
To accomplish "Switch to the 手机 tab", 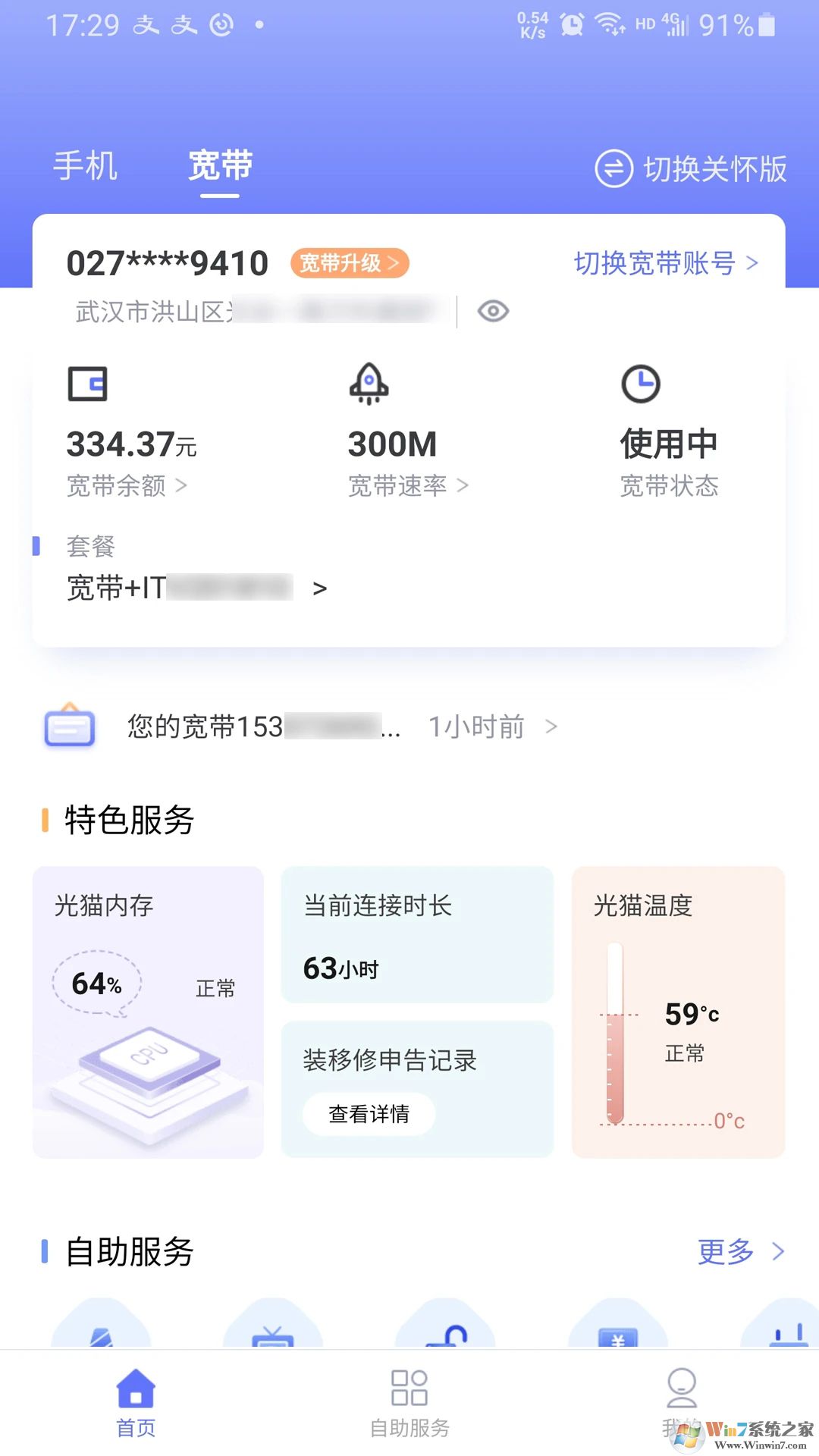I will pos(85,164).
